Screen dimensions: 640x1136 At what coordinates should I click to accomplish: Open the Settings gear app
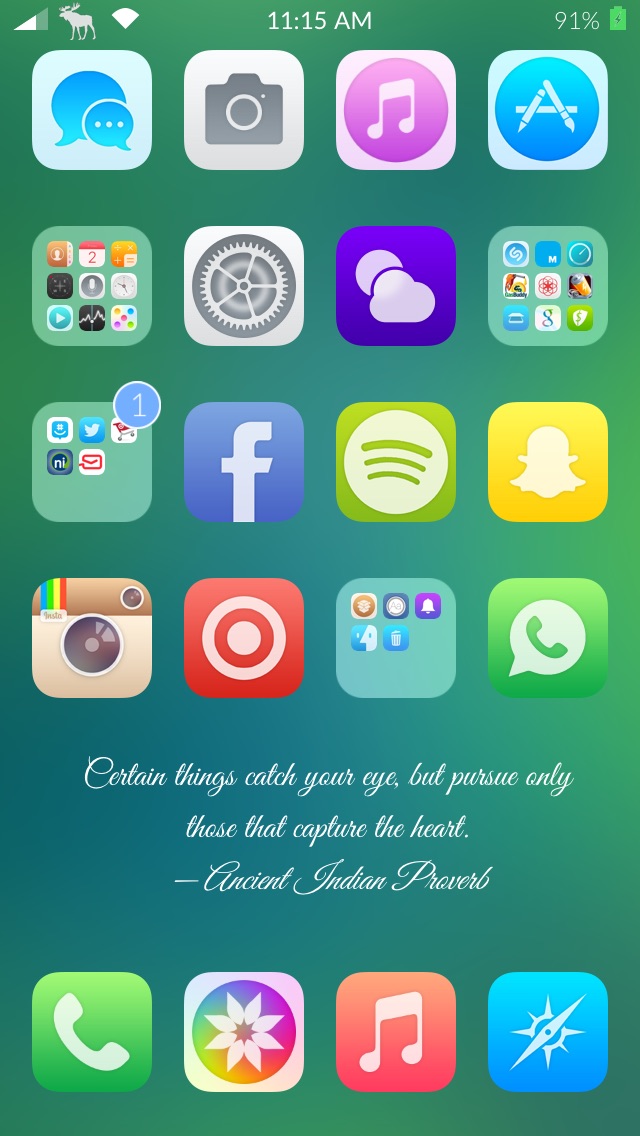(244, 286)
